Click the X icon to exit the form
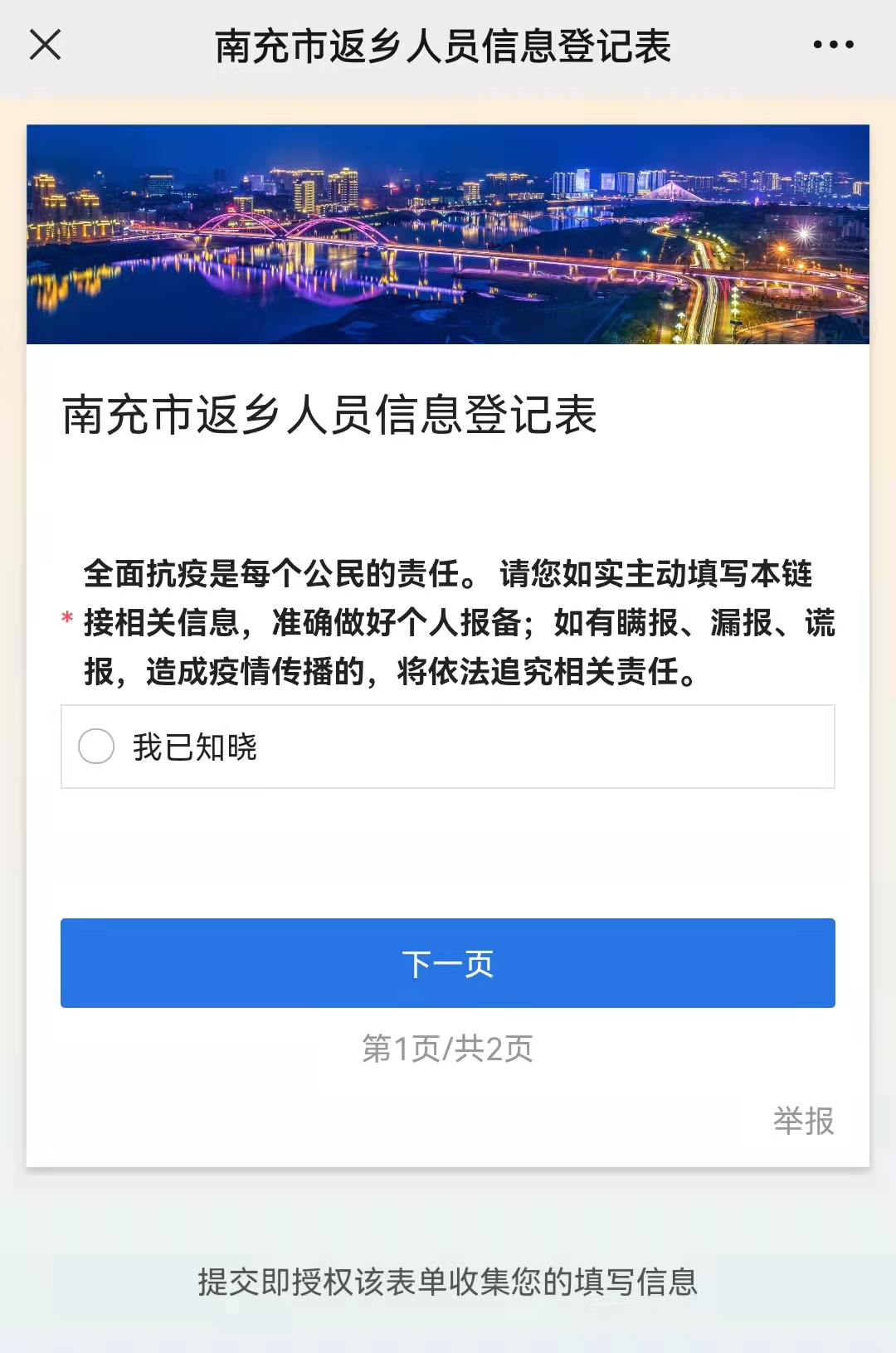 [45, 45]
